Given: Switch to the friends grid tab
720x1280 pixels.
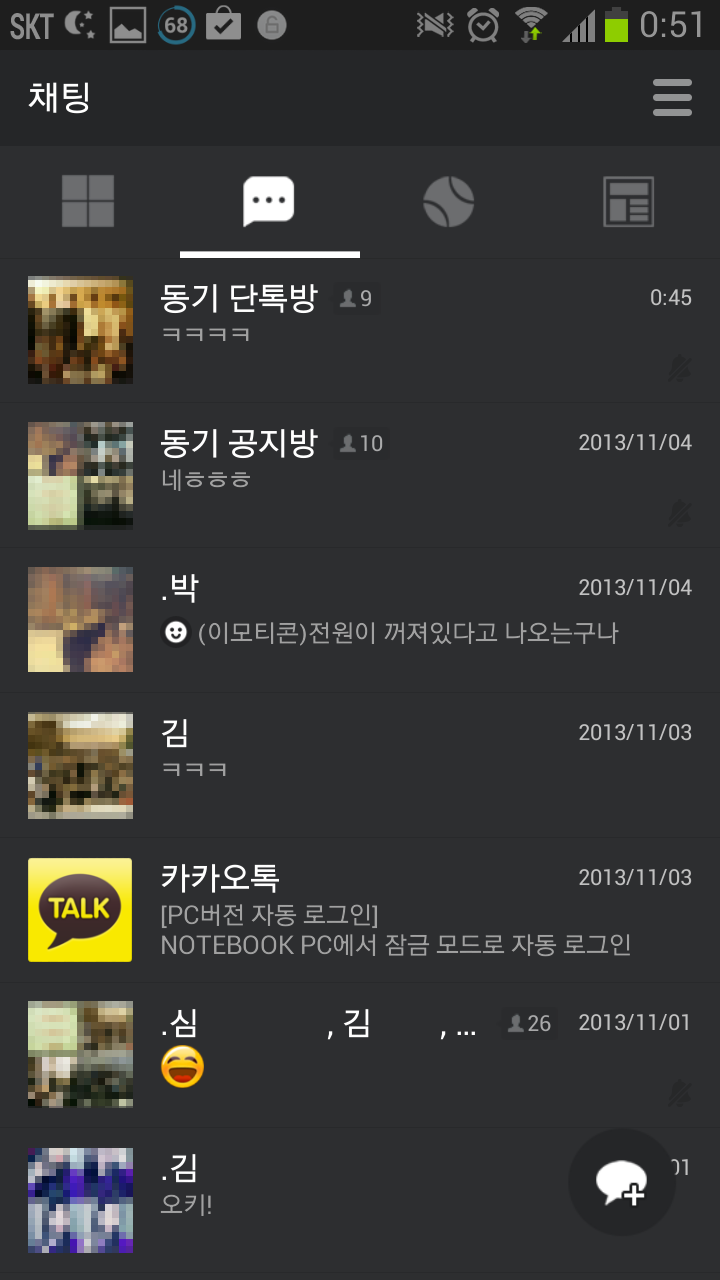Looking at the screenshot, I should [88, 201].
